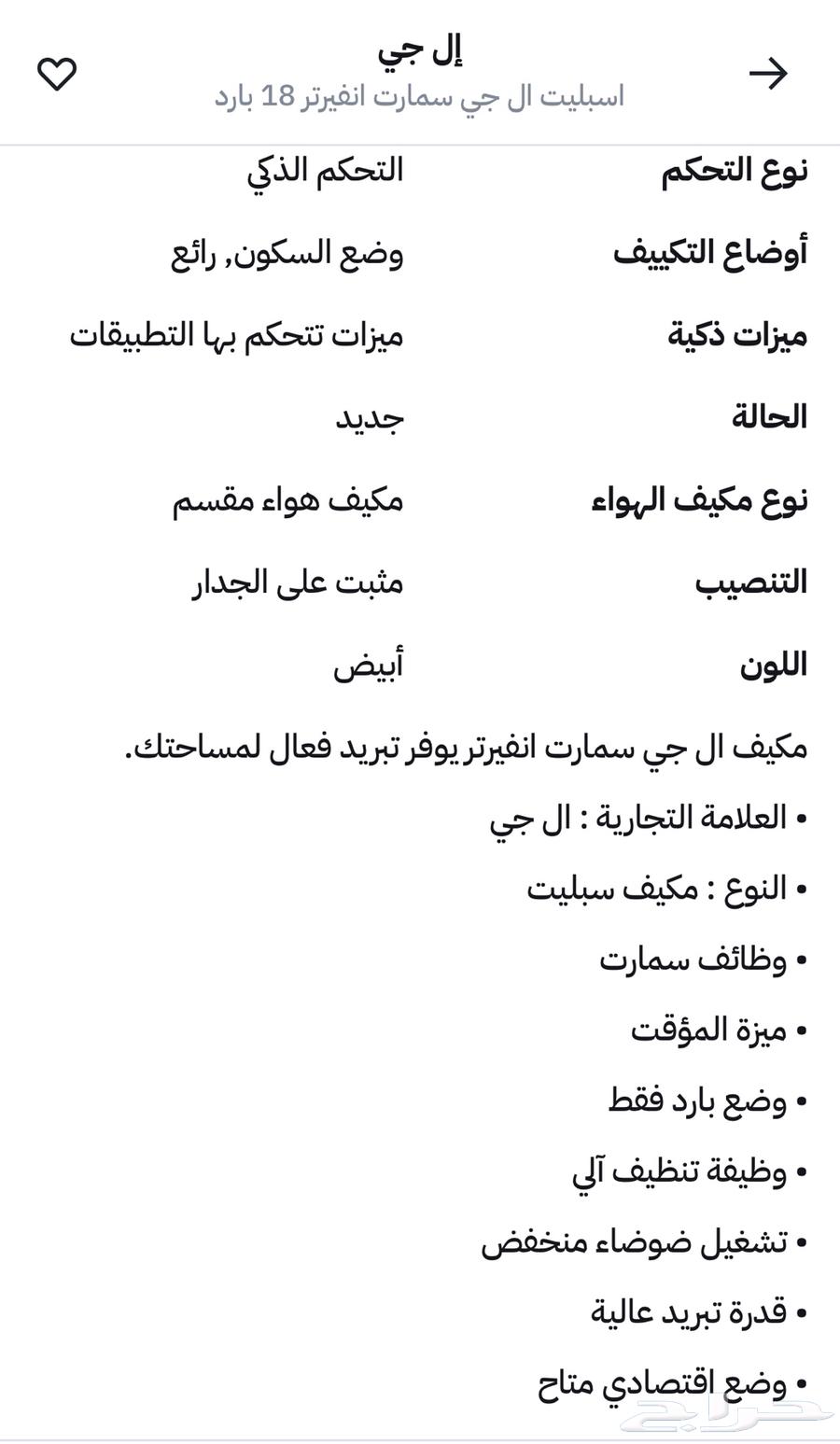Tap the back arrow at top right

pos(769,72)
